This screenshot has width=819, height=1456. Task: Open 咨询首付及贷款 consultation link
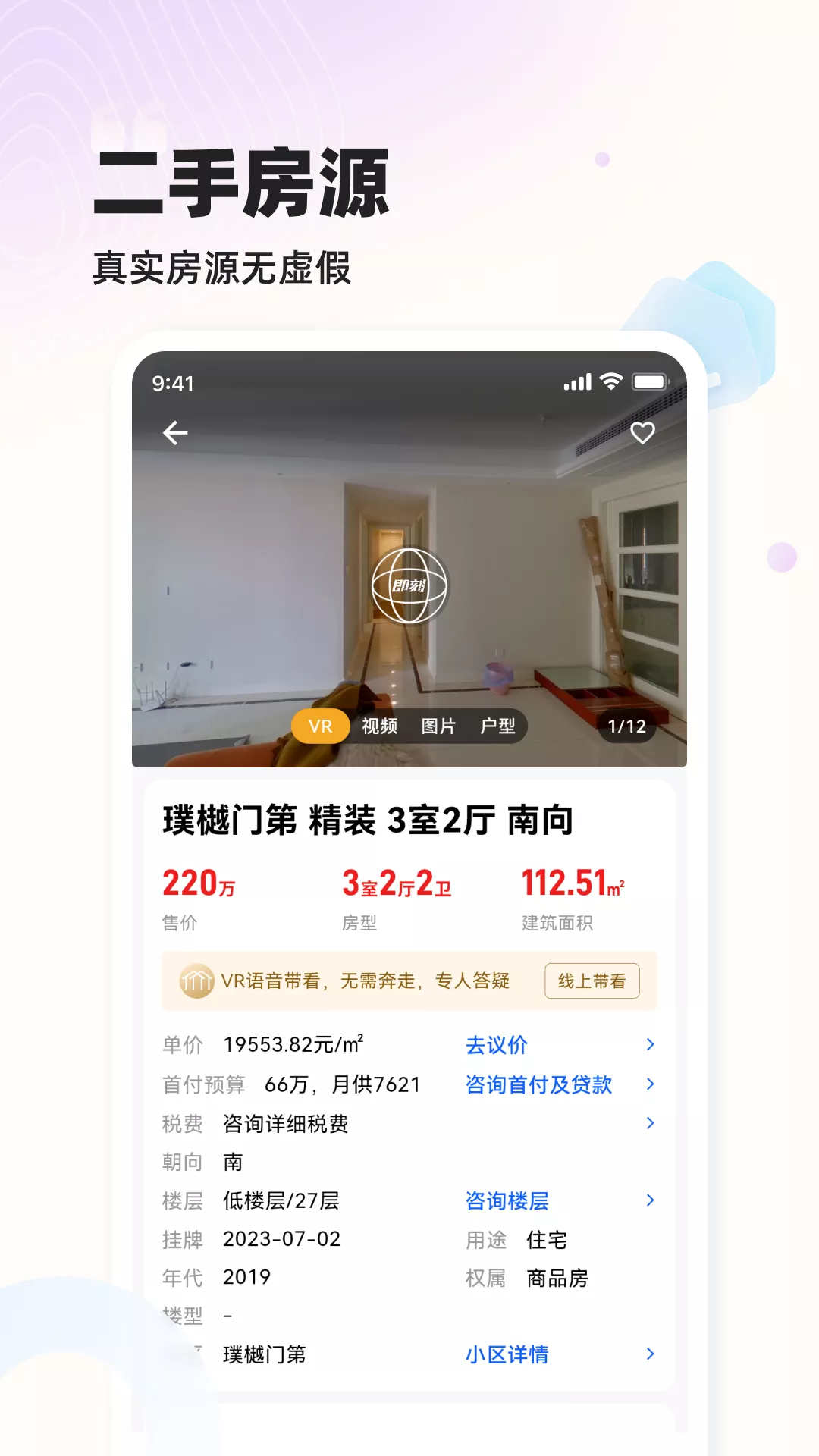[x=540, y=1084]
